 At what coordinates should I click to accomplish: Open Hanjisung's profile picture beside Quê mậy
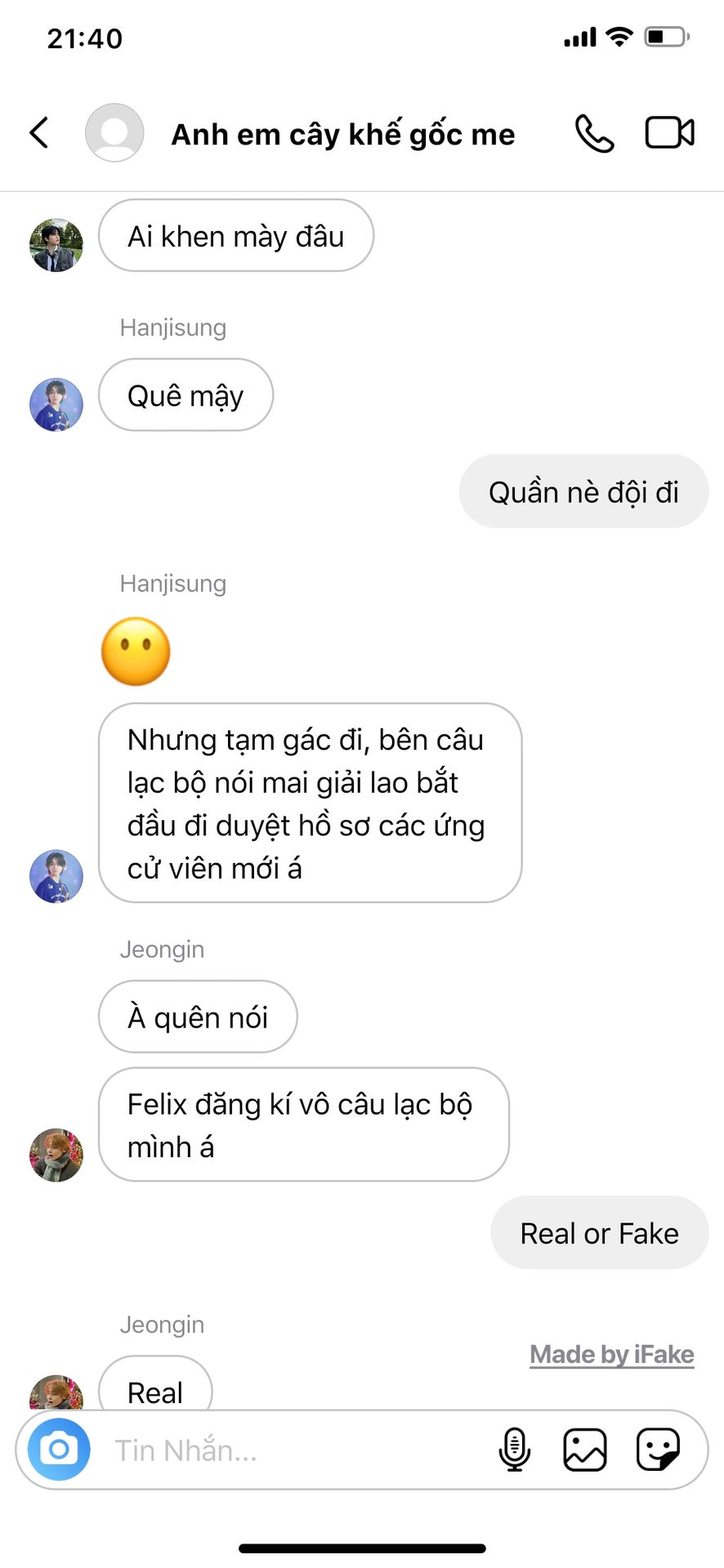[56, 404]
